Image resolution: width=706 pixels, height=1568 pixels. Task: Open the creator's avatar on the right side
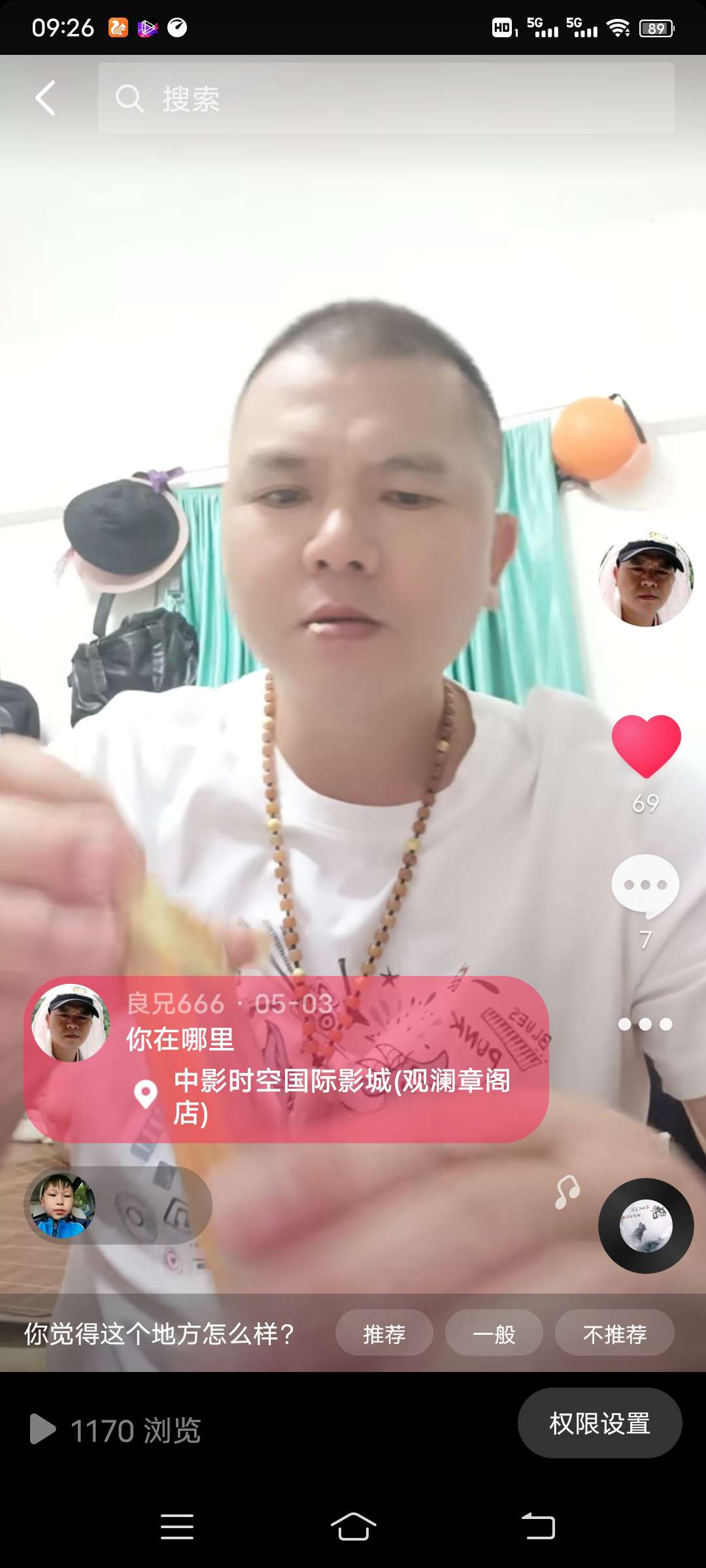click(646, 580)
